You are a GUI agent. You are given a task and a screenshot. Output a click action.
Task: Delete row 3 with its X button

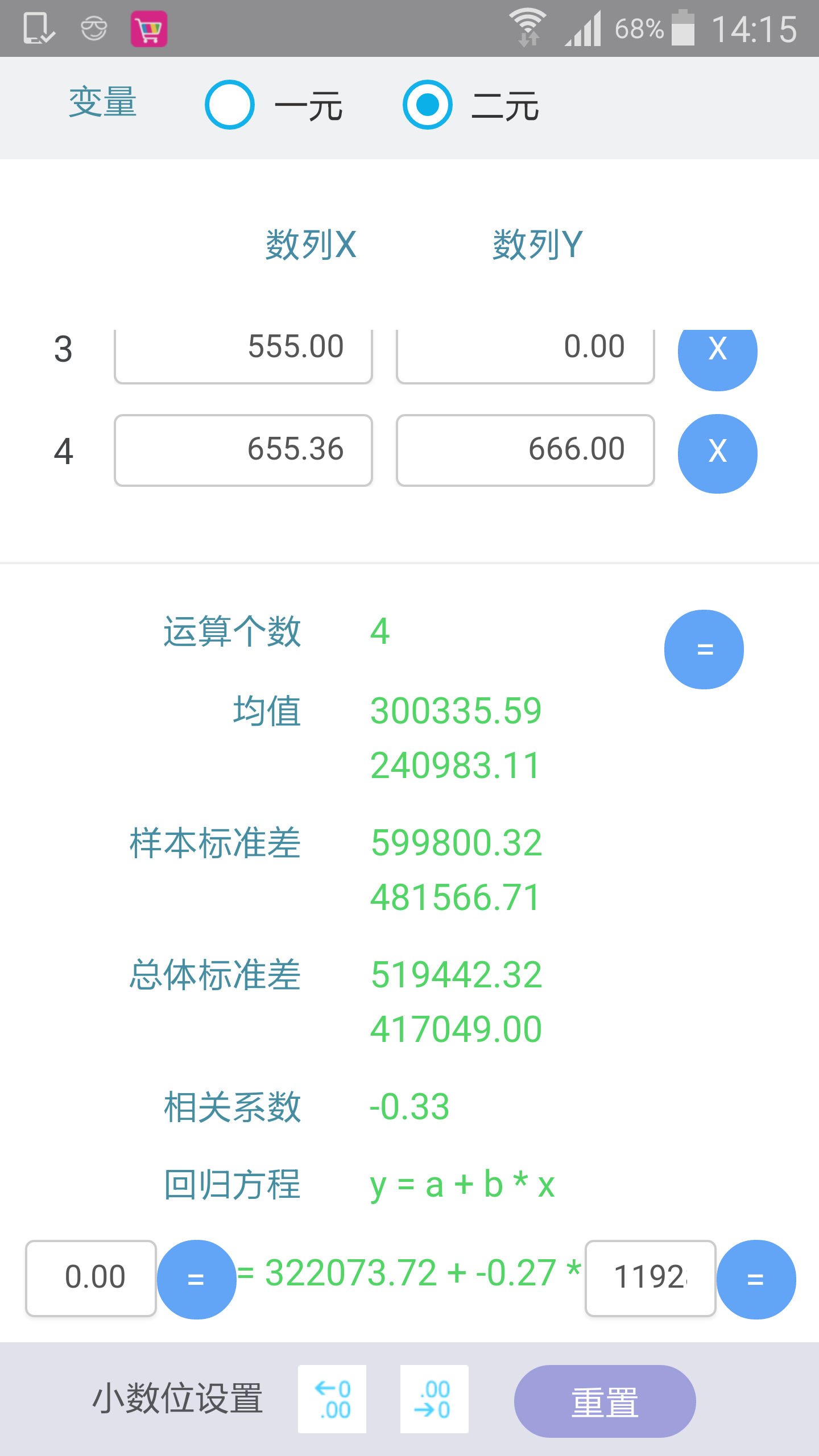click(x=717, y=357)
